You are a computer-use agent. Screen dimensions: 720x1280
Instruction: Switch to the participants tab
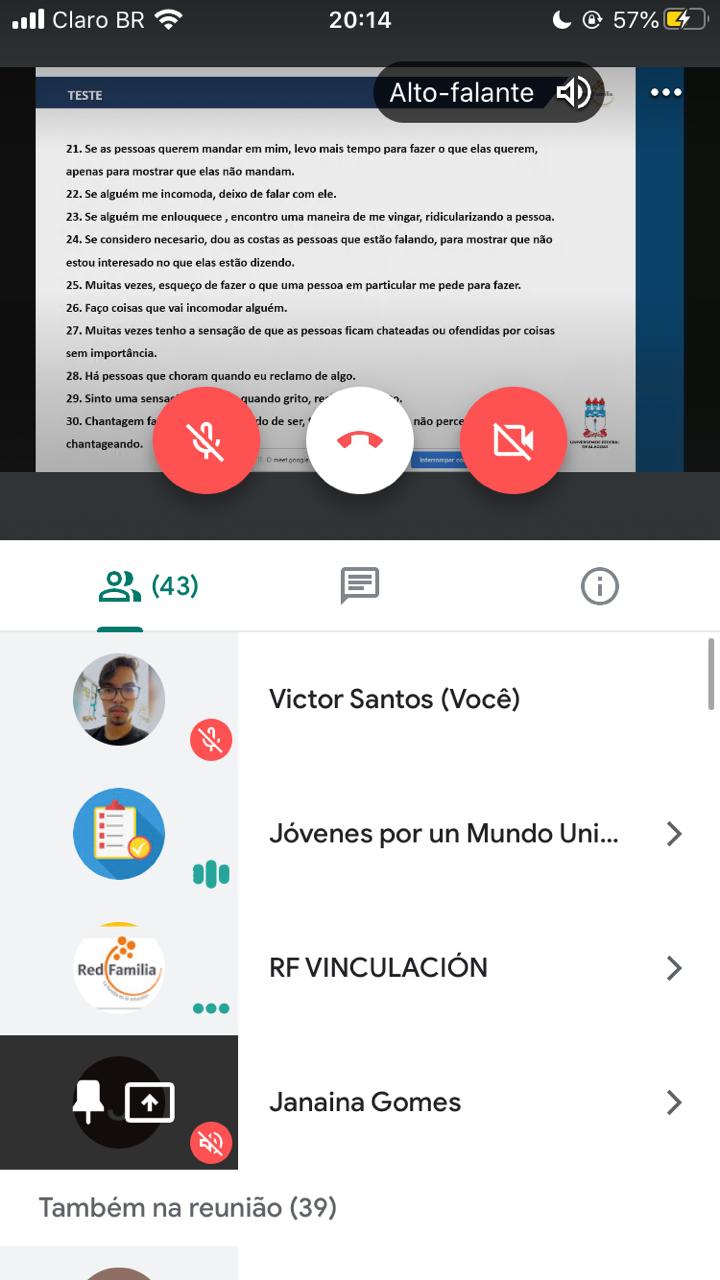click(148, 586)
